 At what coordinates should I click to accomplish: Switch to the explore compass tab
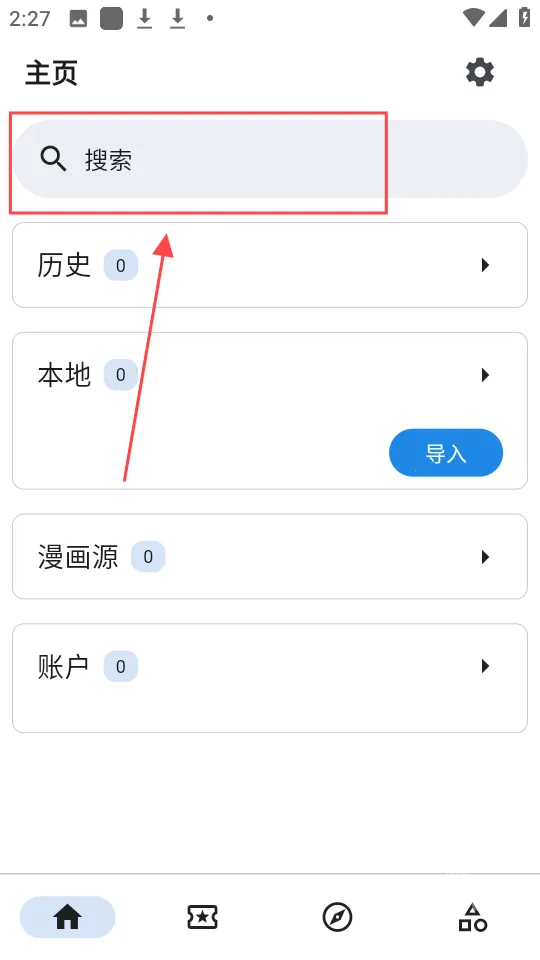click(x=337, y=917)
